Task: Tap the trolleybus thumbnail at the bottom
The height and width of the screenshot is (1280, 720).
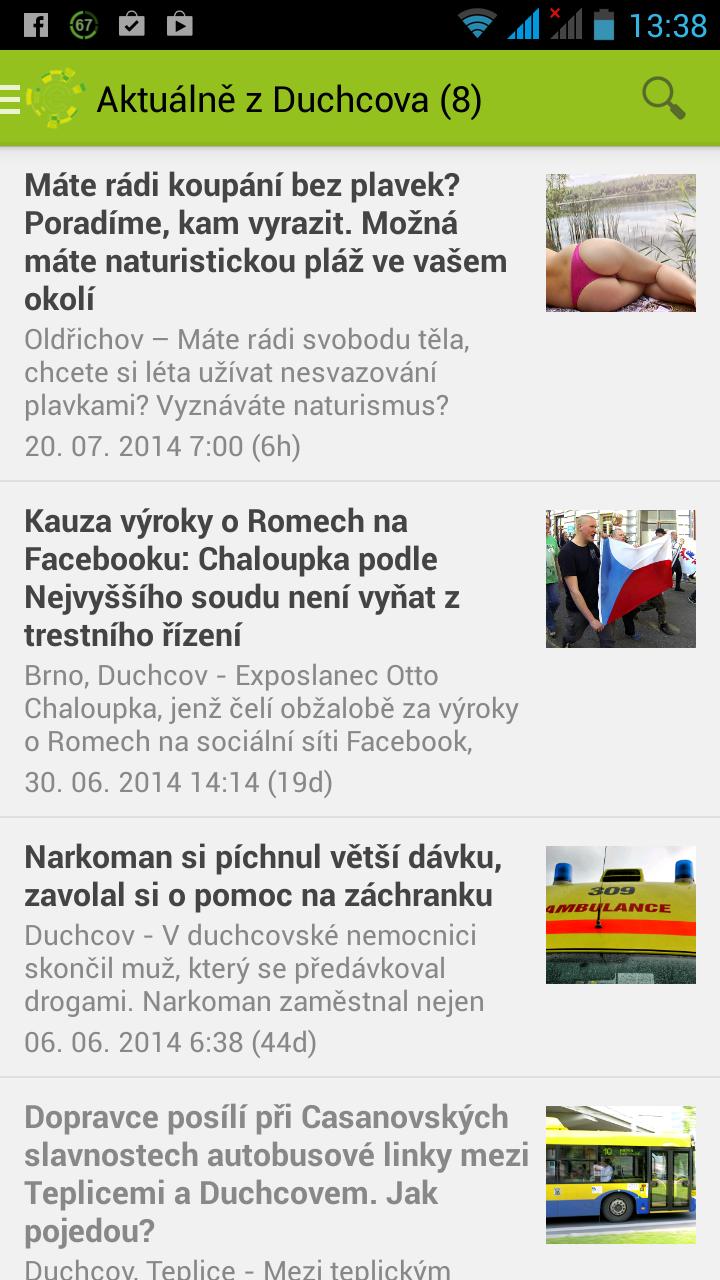Action: [x=620, y=1175]
